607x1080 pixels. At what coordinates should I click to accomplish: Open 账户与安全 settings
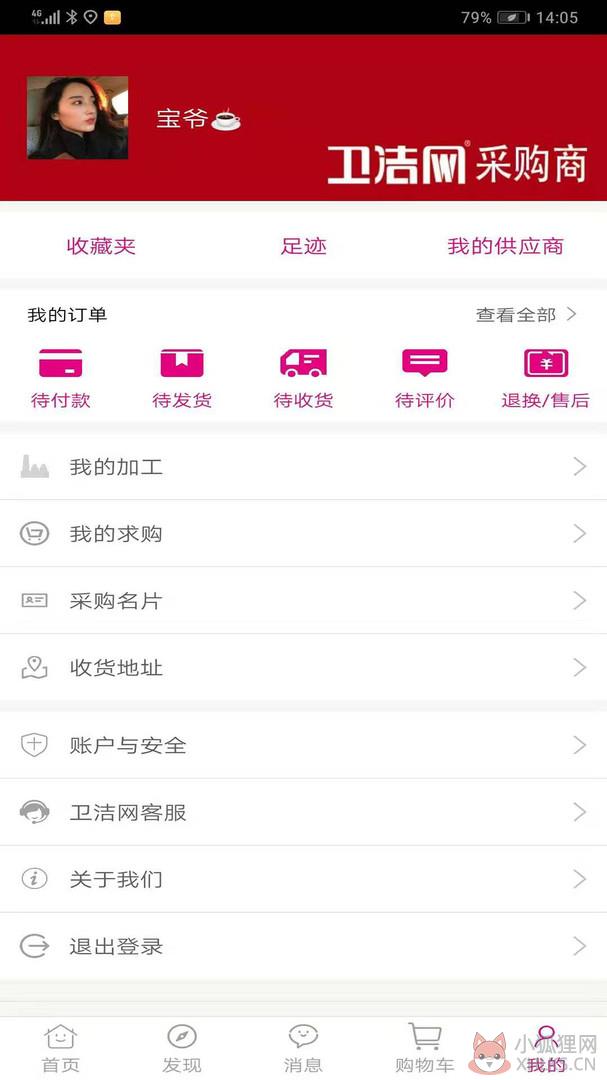pos(303,745)
